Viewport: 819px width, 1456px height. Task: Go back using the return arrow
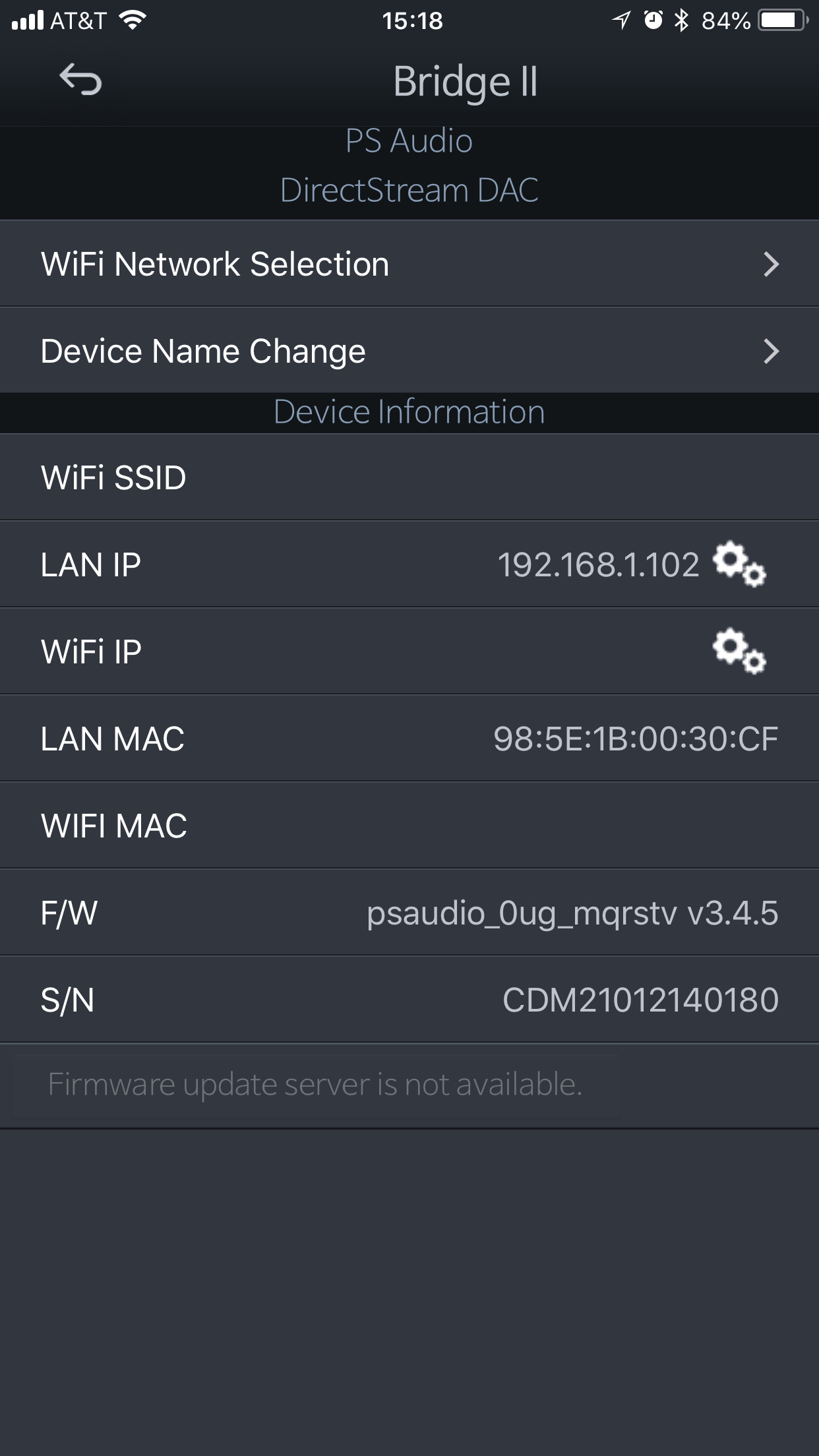[x=80, y=80]
